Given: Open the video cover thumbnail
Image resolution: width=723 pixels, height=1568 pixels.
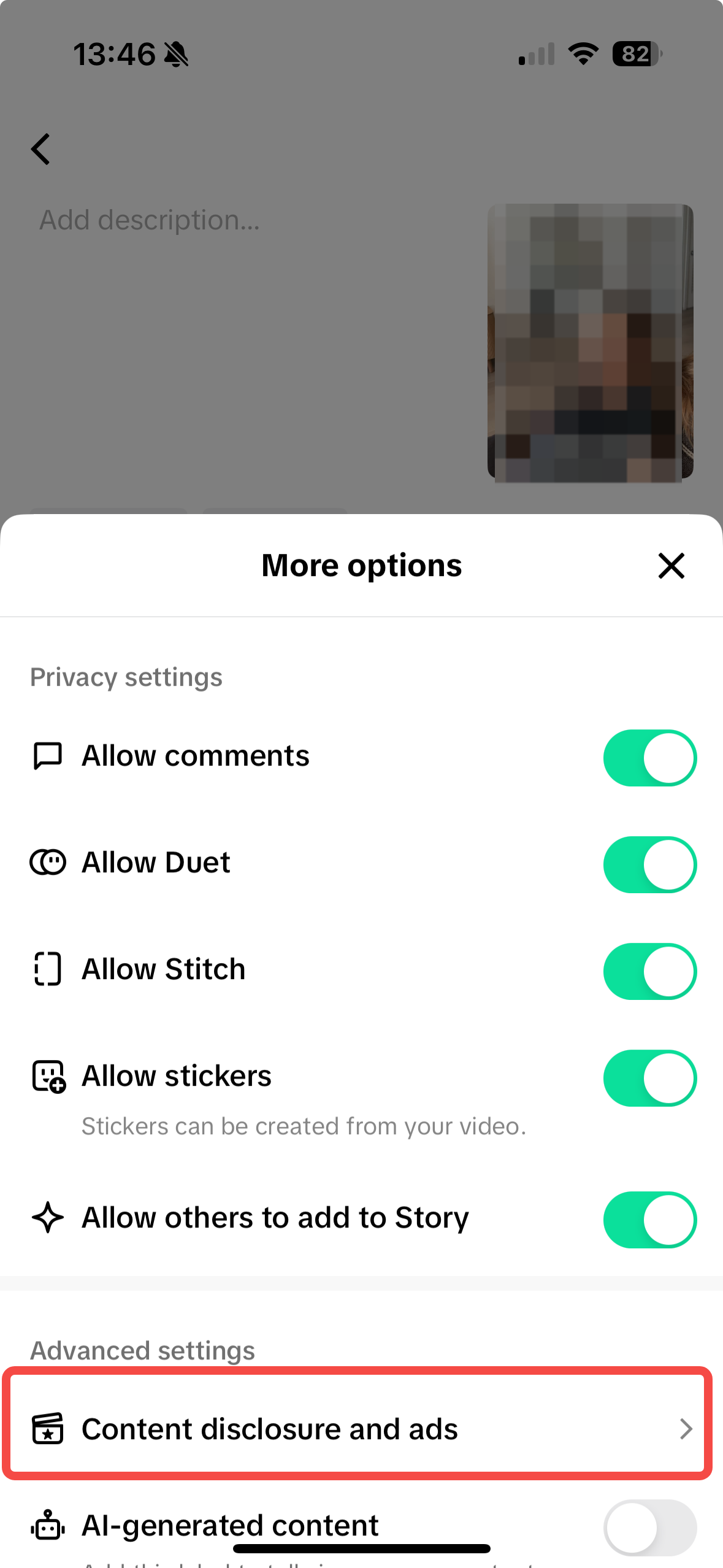Looking at the screenshot, I should coord(590,341).
